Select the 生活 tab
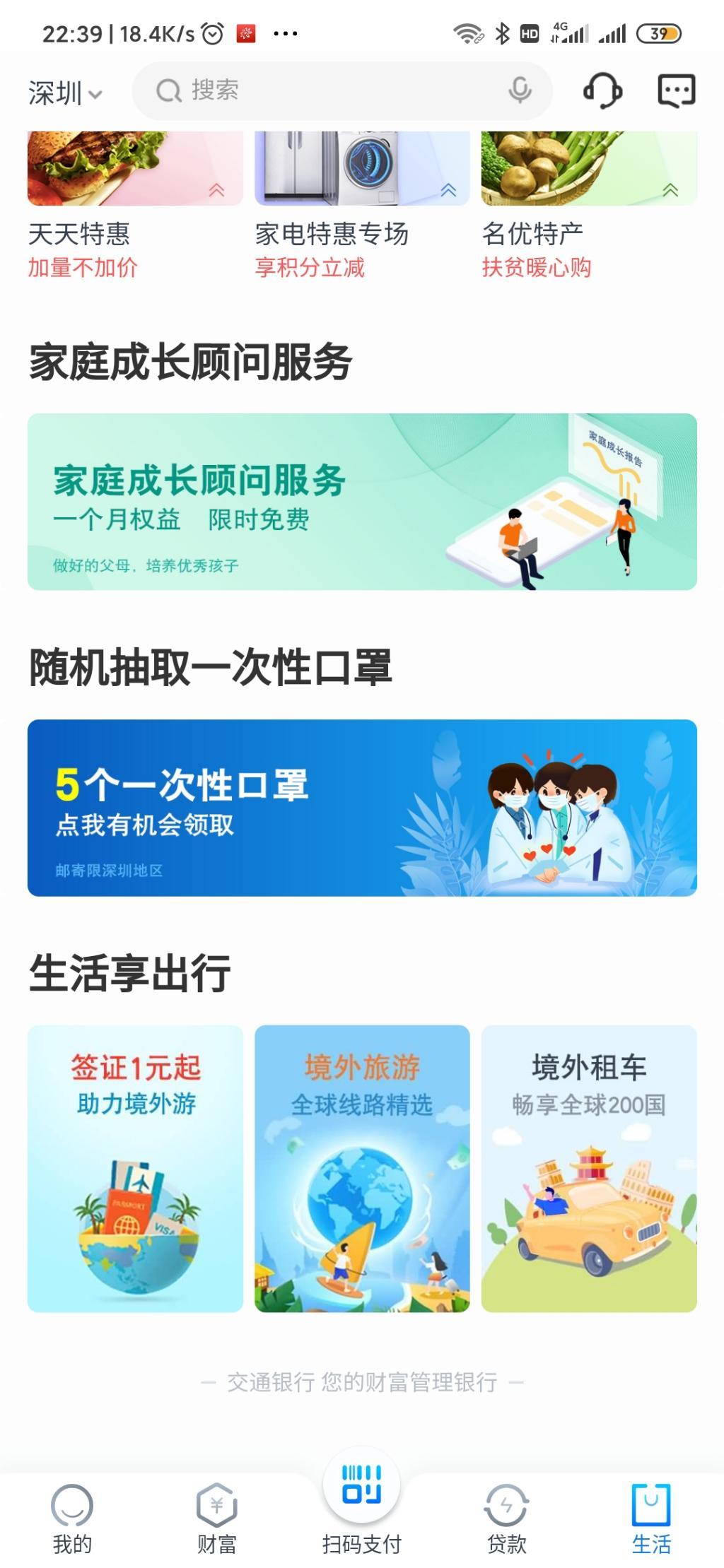The width and height of the screenshot is (724, 1568). [650, 1516]
